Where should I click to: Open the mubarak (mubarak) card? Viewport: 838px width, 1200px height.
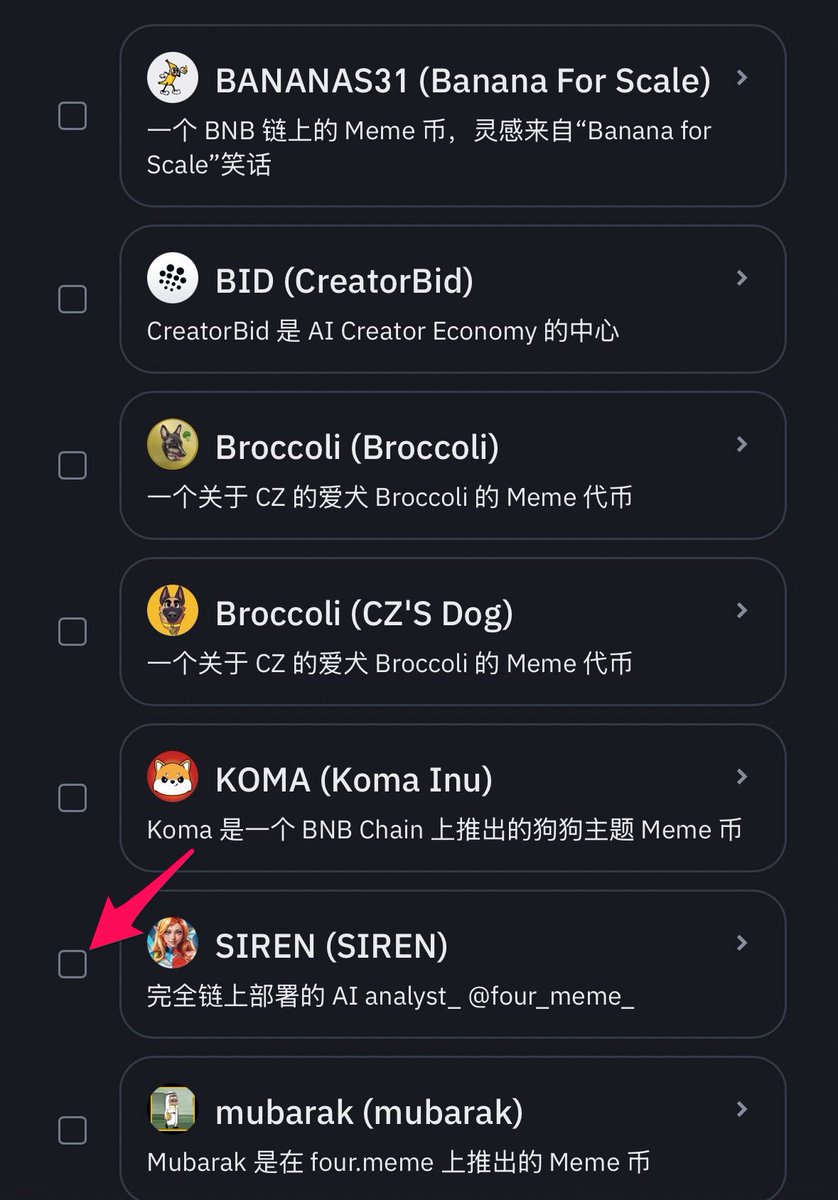[x=452, y=1130]
